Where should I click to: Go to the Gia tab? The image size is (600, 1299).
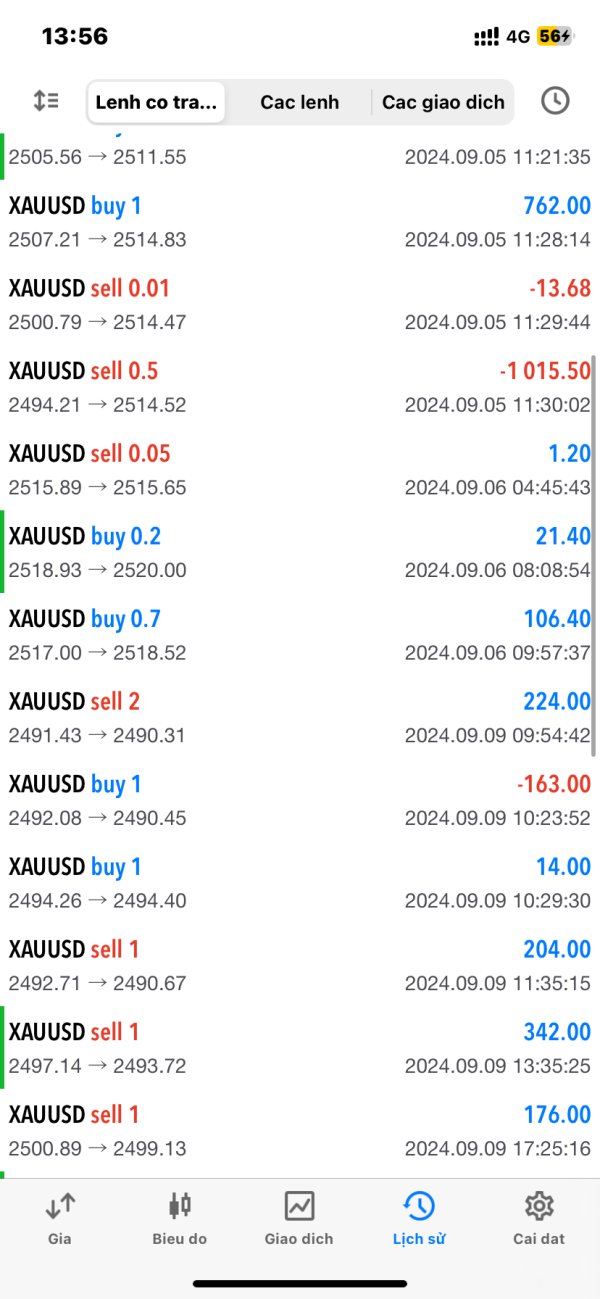(60, 1218)
